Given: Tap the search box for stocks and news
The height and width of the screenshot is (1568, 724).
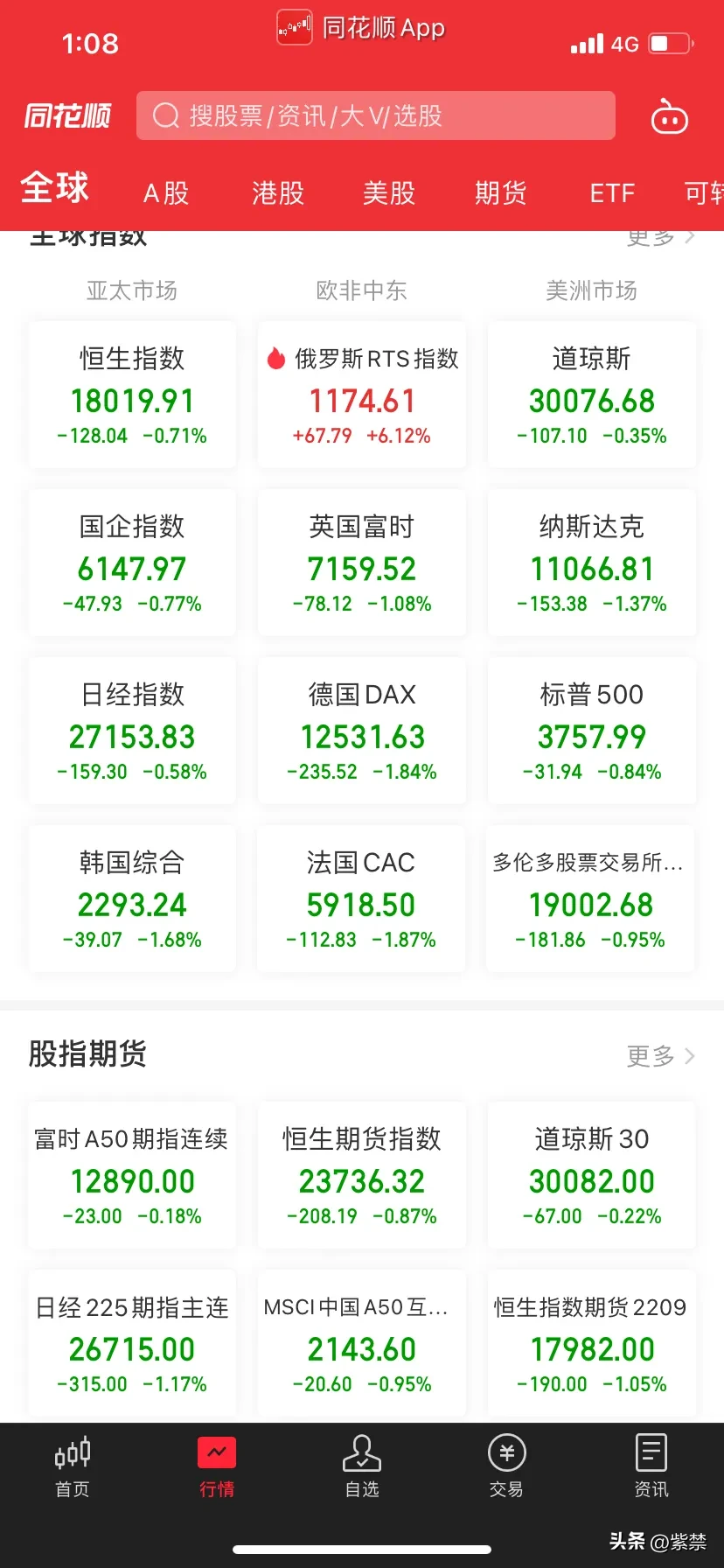Looking at the screenshot, I should coord(376,115).
